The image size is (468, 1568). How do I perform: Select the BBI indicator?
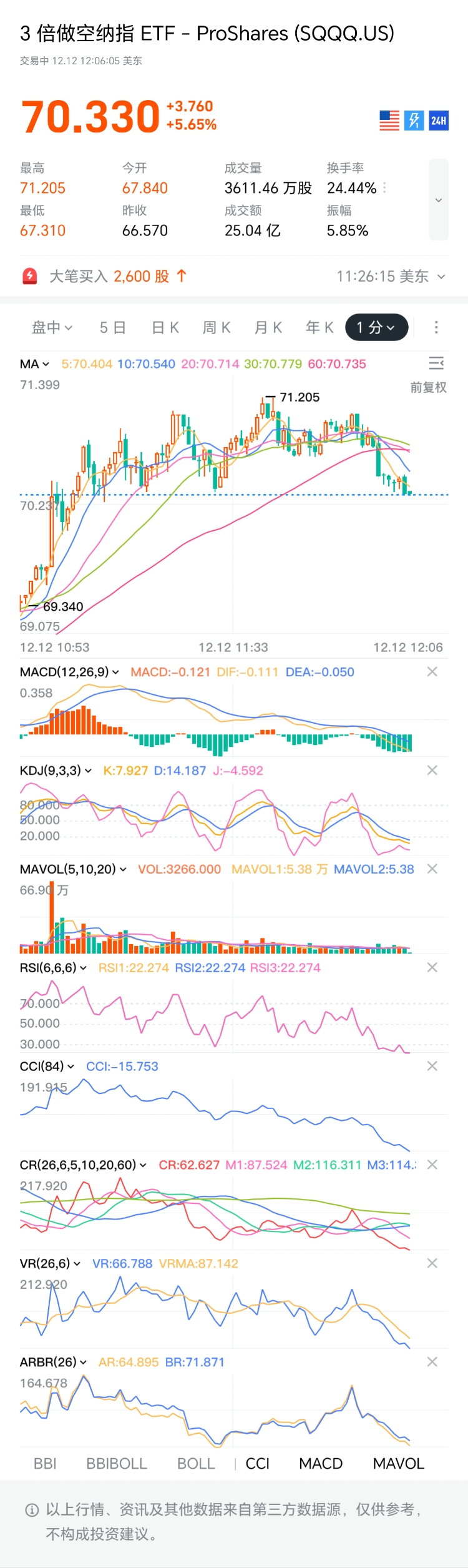(x=45, y=1464)
